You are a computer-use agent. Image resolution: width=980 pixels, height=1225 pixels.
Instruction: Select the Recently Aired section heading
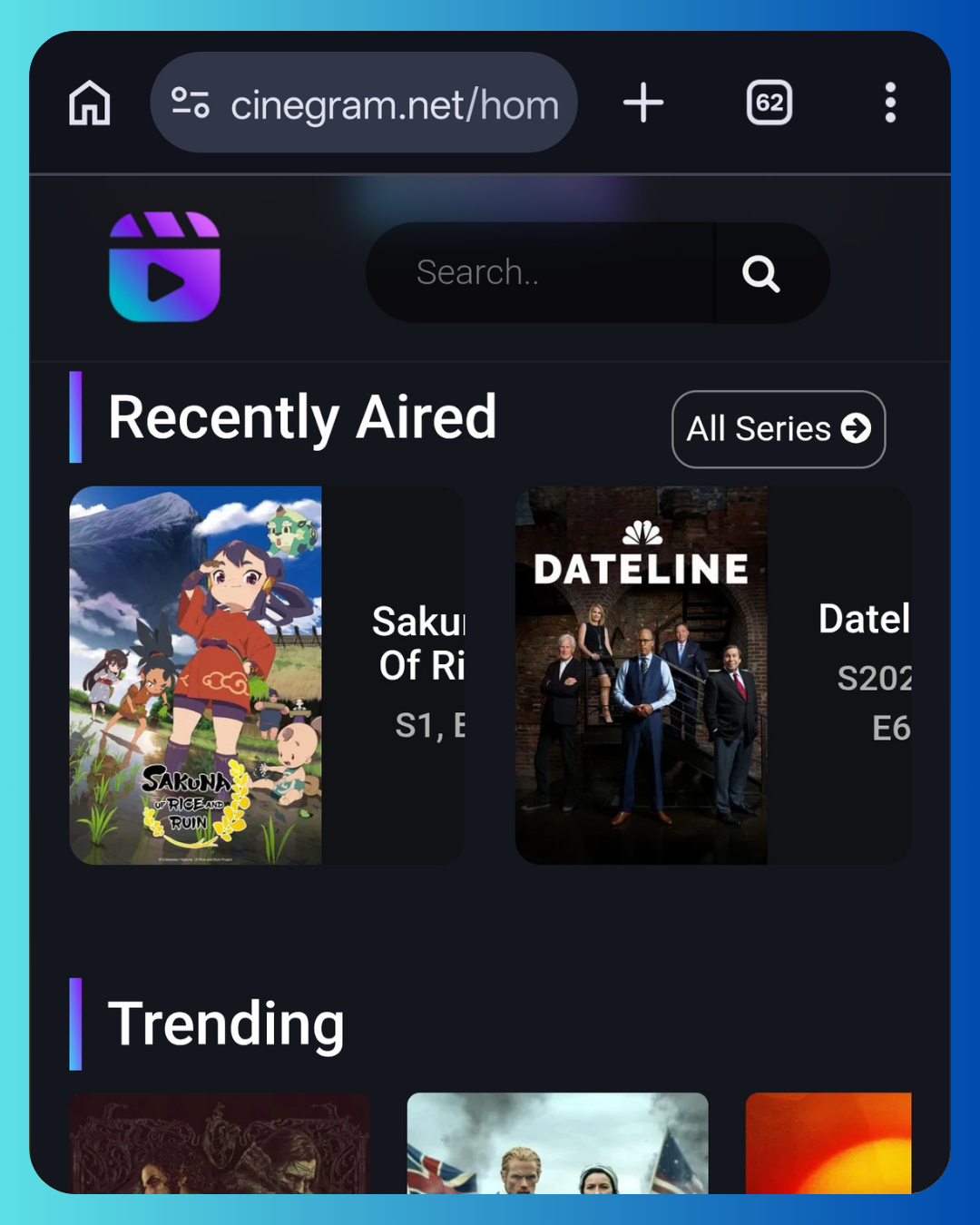[x=303, y=416]
